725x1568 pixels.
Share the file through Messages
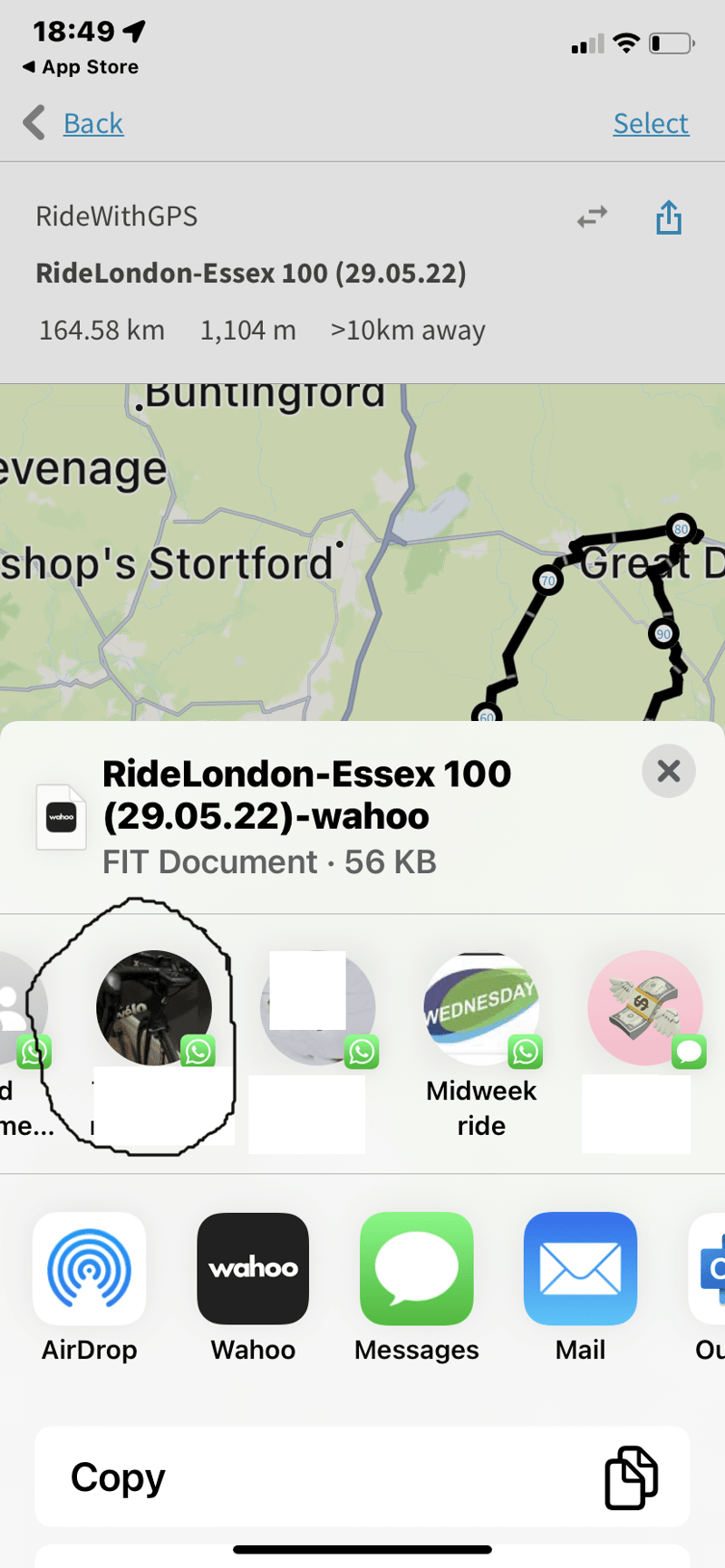coord(416,1269)
